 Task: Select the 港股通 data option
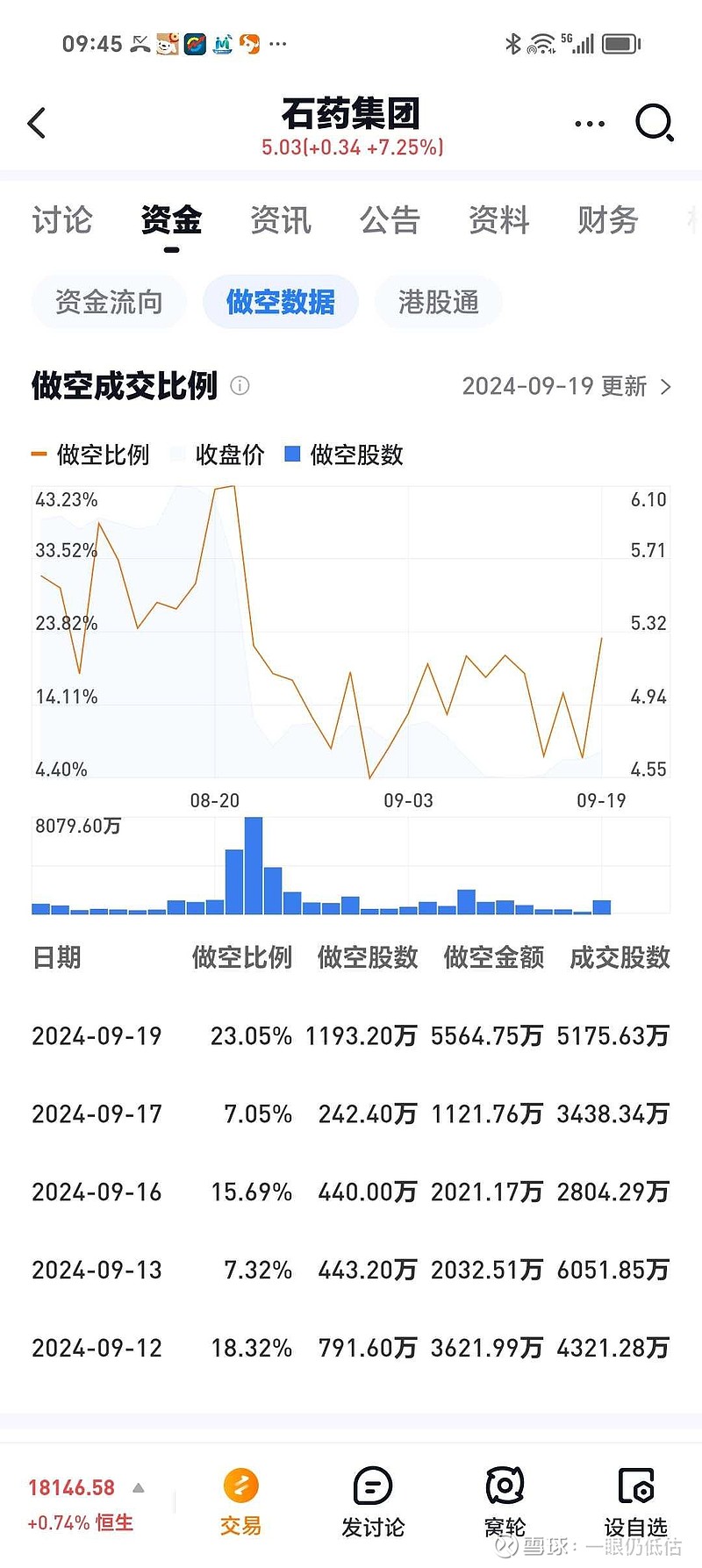point(437,301)
